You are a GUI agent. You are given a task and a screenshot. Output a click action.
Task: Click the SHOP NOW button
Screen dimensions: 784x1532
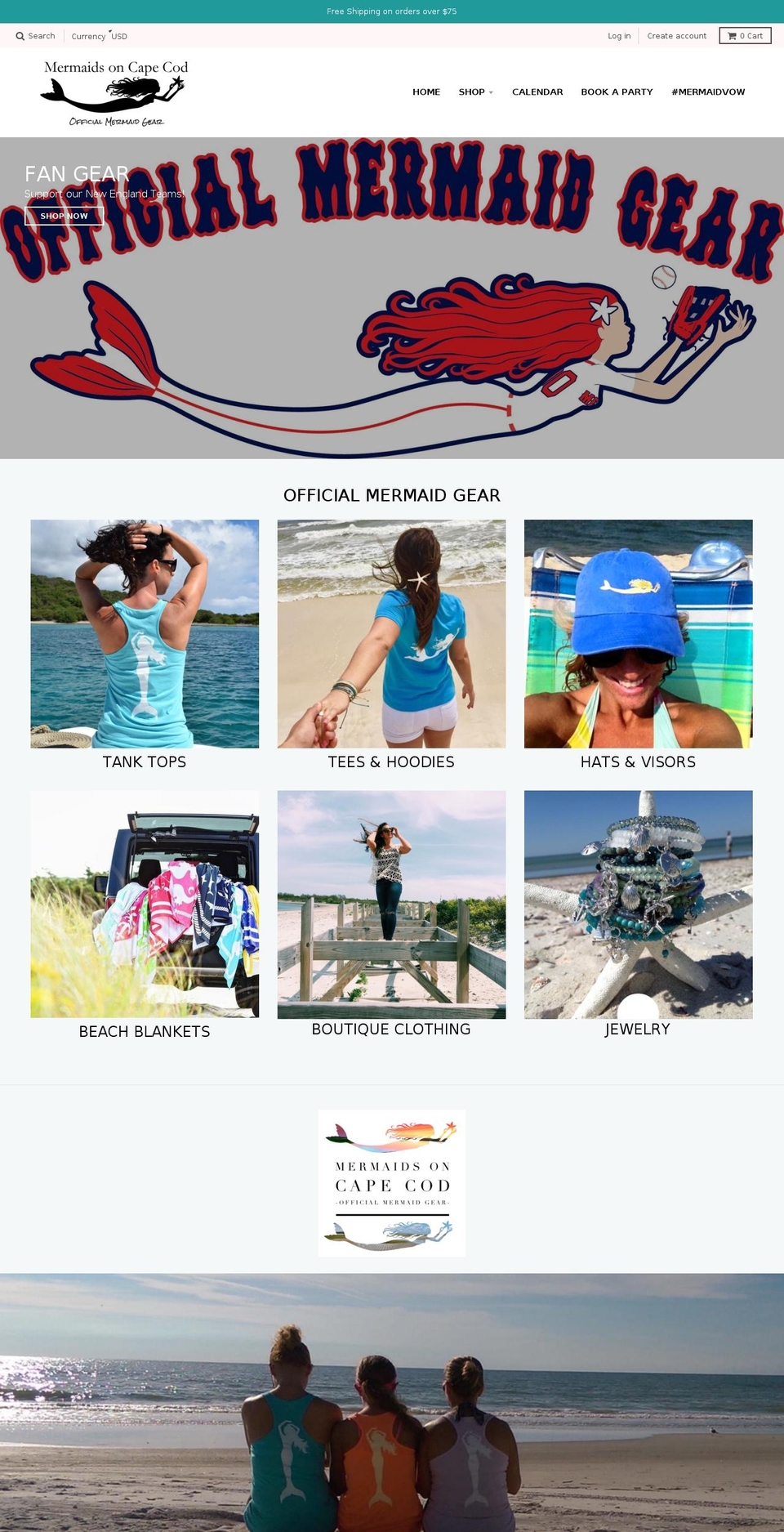pyautogui.click(x=64, y=216)
